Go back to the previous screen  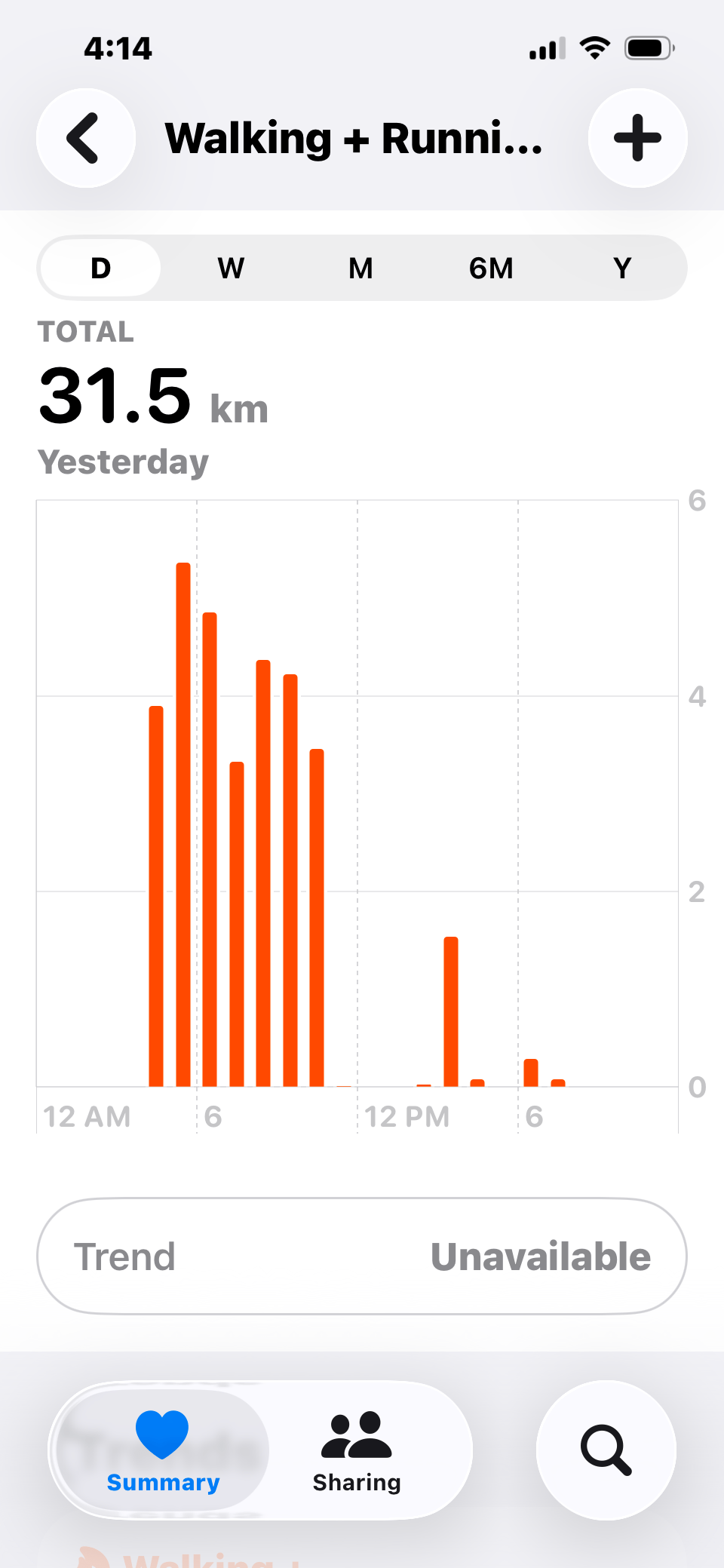pyautogui.click(x=86, y=138)
